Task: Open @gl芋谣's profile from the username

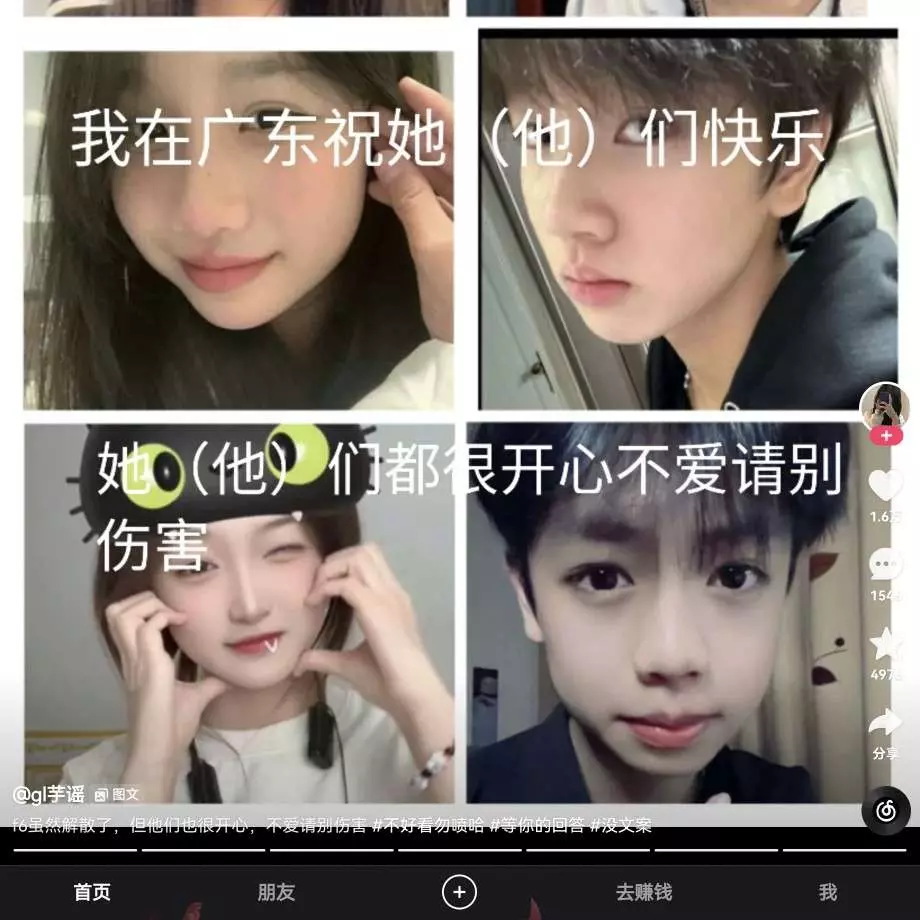Action: [50, 794]
